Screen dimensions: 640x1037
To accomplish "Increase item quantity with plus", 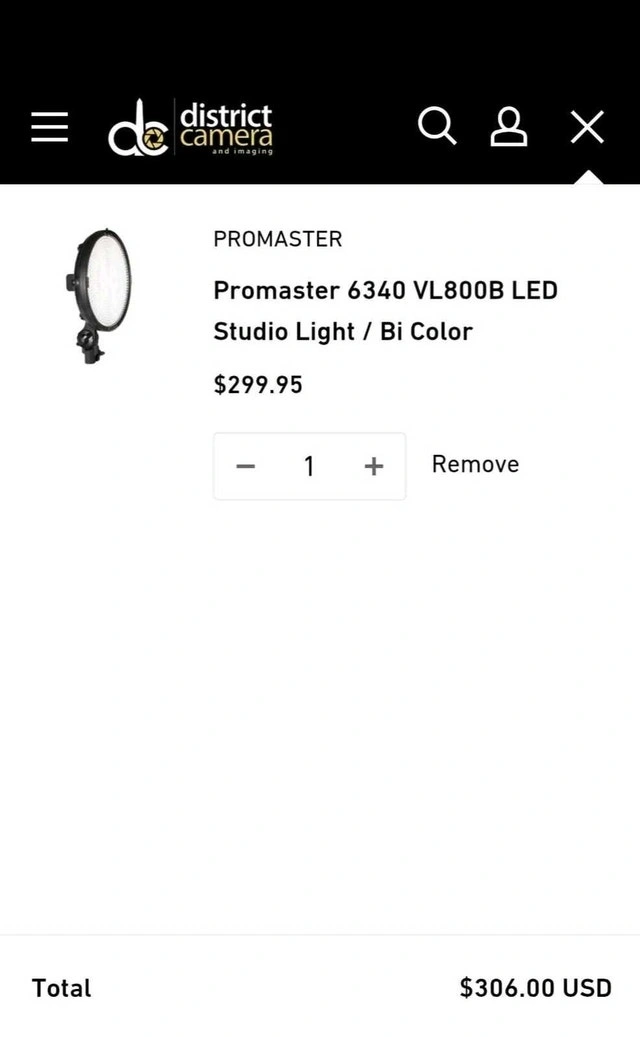I will (374, 466).
